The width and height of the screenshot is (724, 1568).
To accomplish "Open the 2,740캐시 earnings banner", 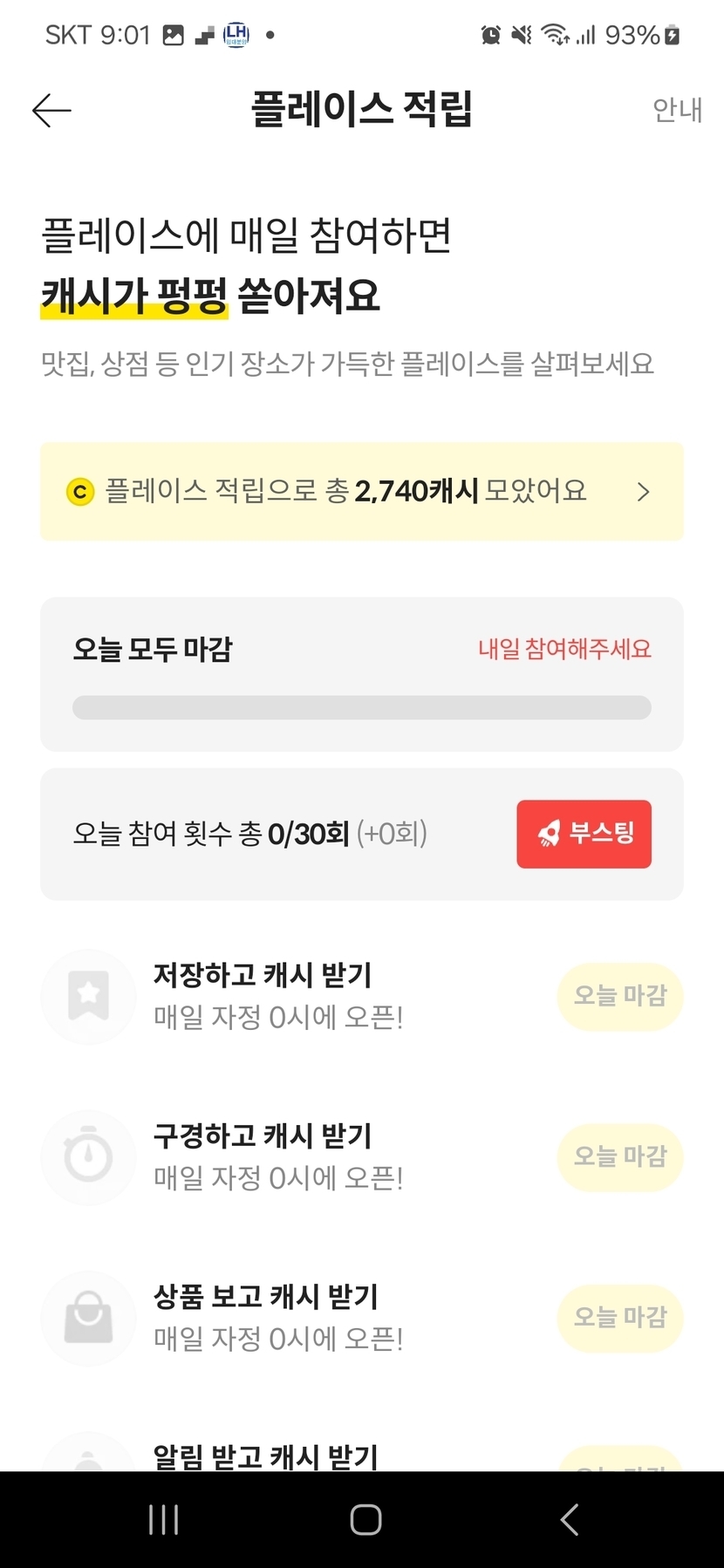I will click(x=361, y=492).
